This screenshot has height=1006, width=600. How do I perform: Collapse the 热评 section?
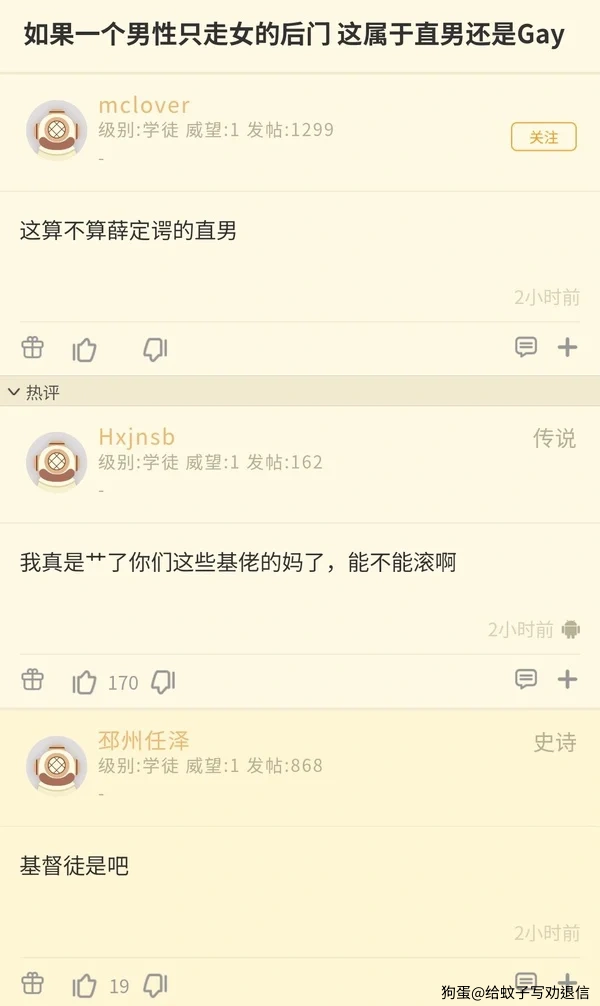click(14, 392)
